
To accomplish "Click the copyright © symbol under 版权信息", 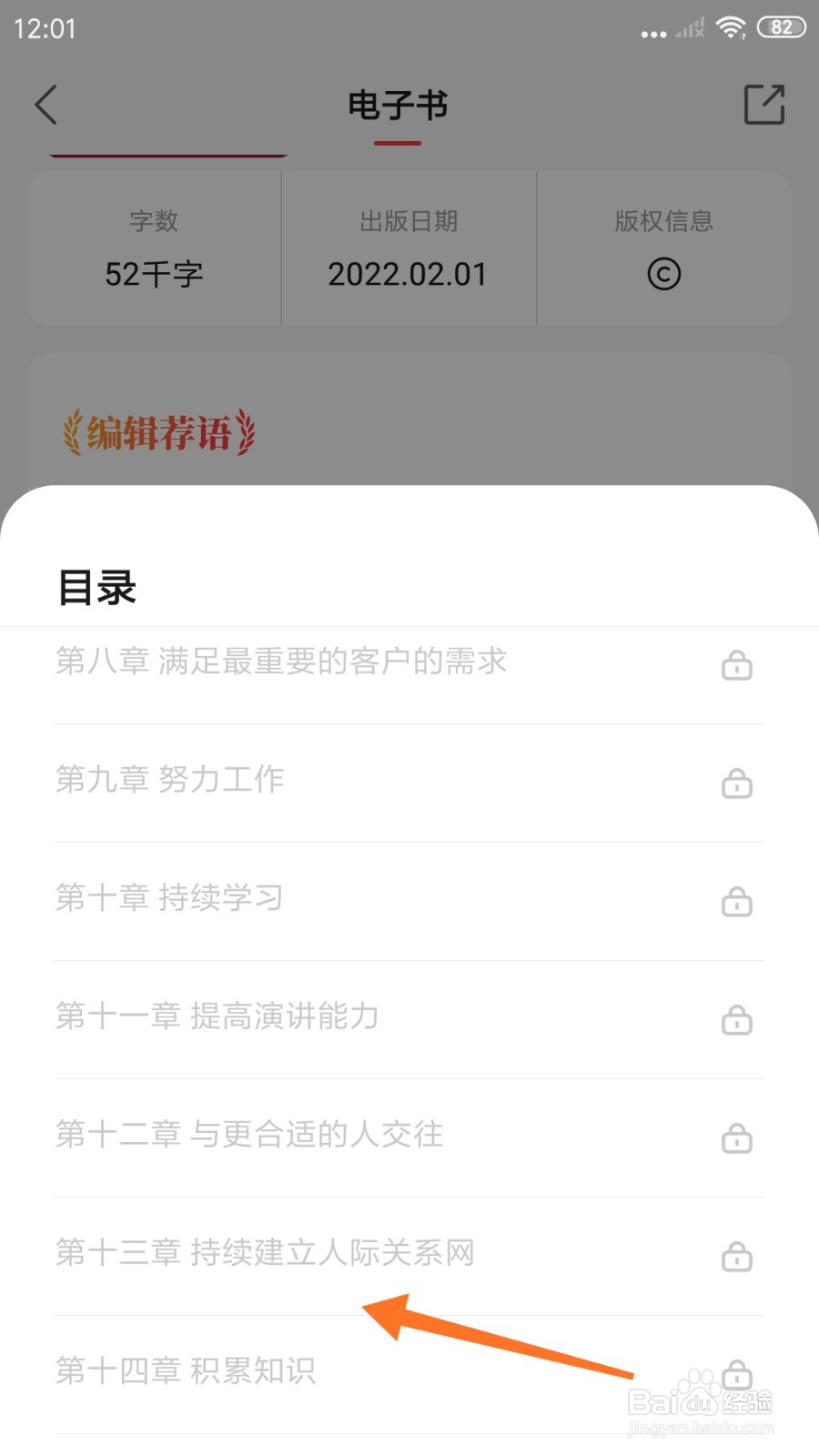I will (663, 273).
